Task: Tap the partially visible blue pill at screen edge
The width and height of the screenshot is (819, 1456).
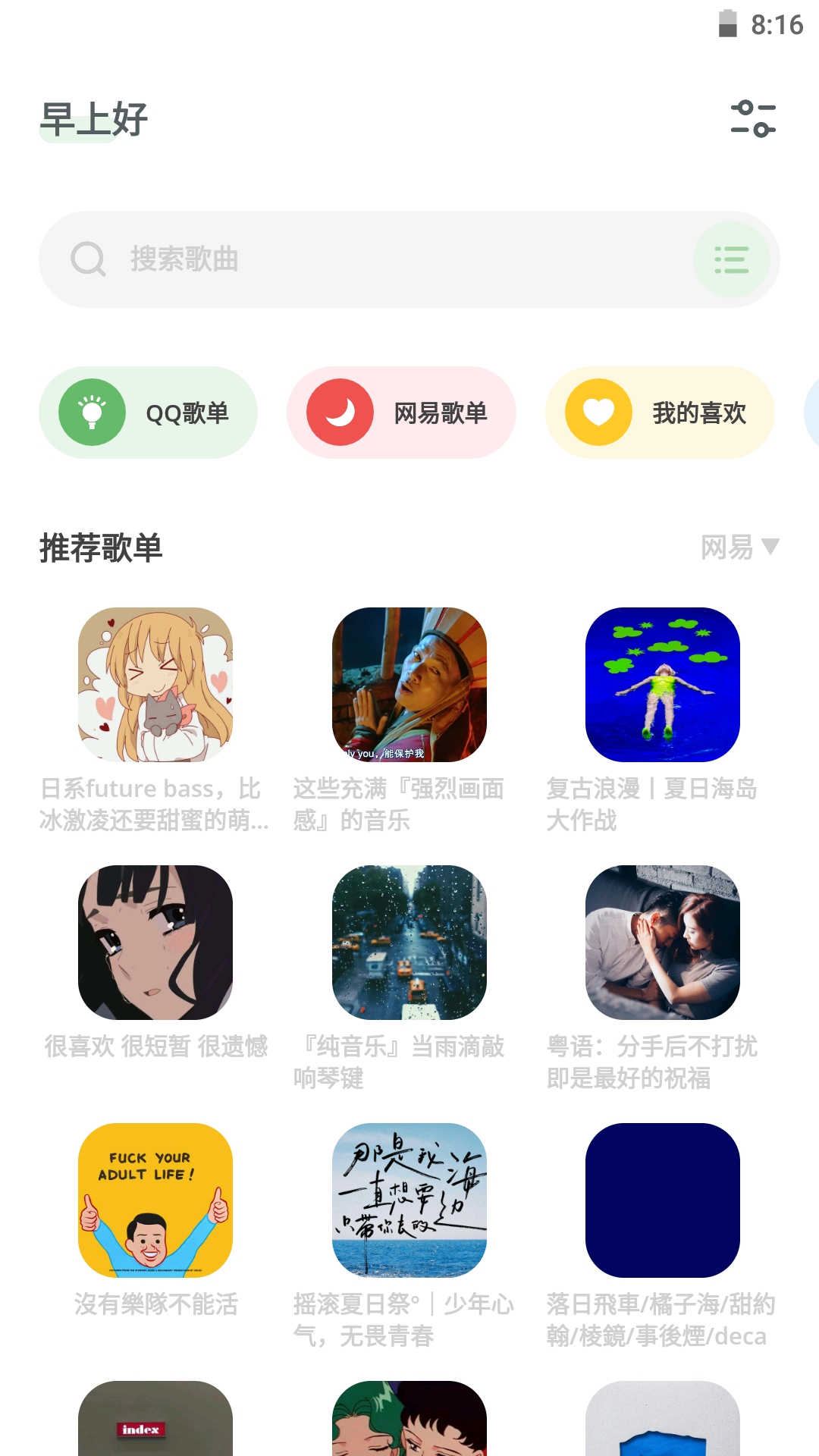Action: tap(811, 412)
